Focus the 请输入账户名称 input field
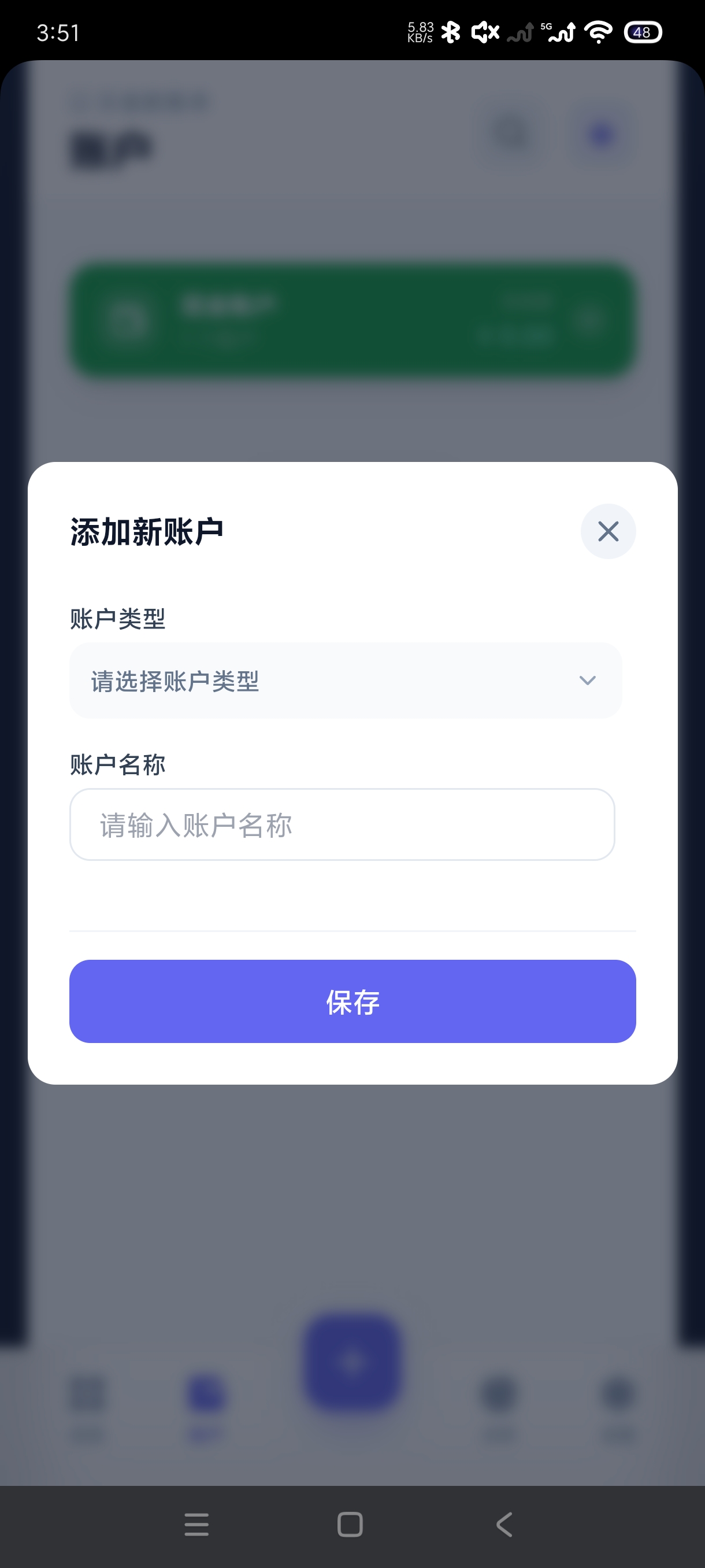 click(x=342, y=824)
